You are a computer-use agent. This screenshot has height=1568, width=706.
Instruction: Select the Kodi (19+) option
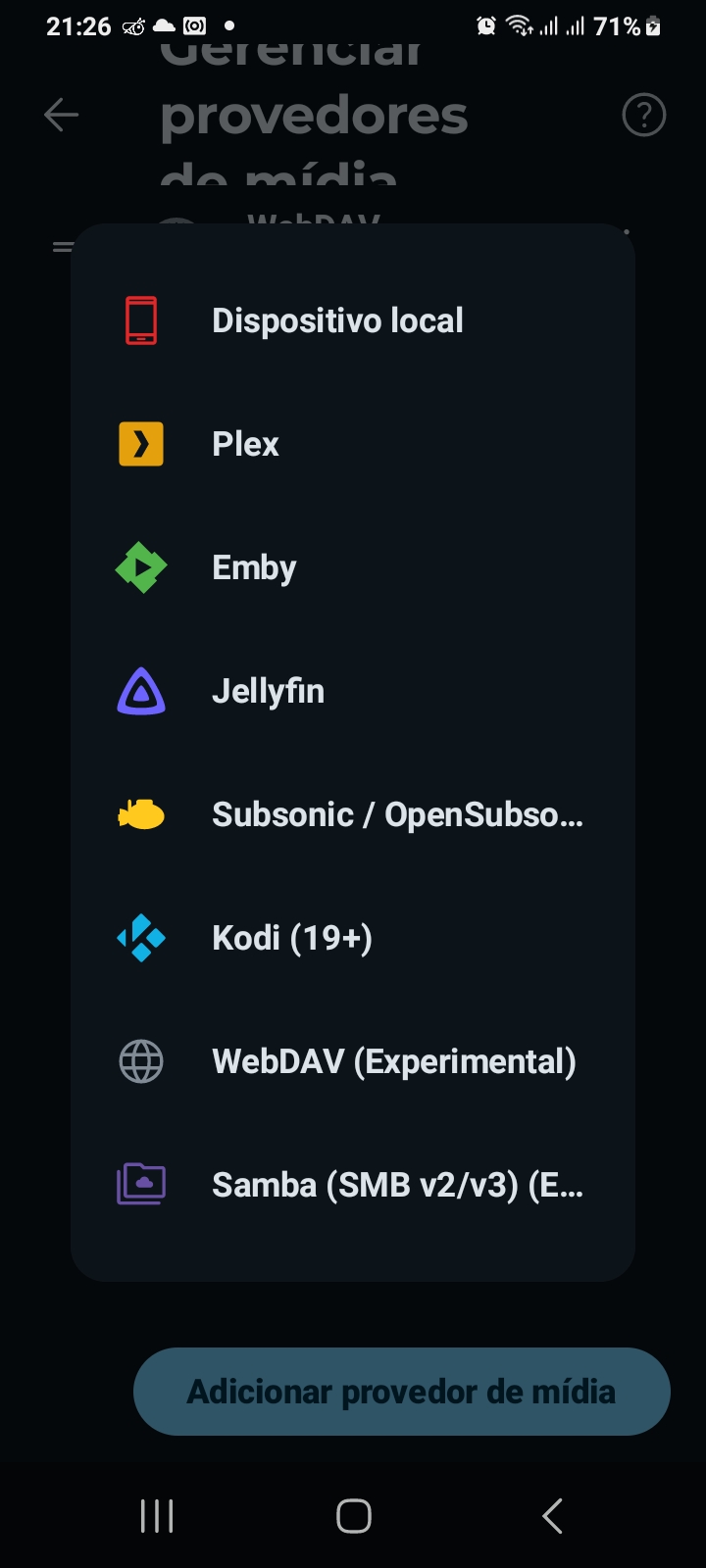(353, 938)
